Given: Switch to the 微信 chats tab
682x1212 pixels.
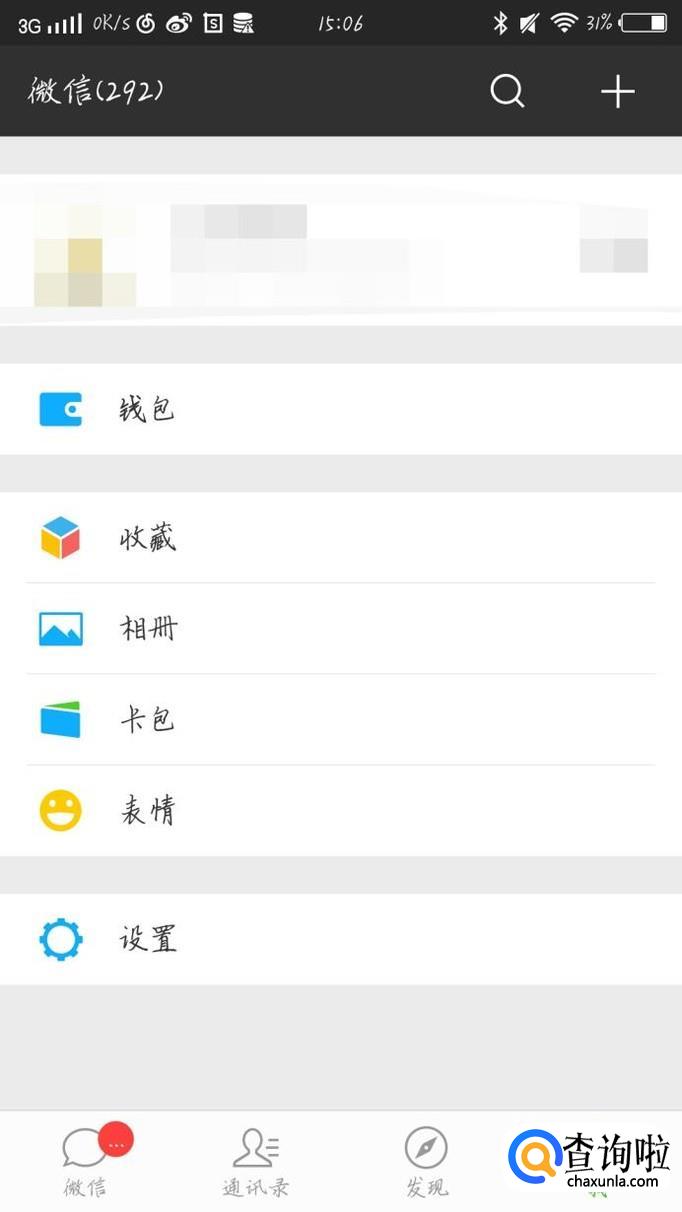Looking at the screenshot, I should pyautogui.click(x=86, y=1162).
